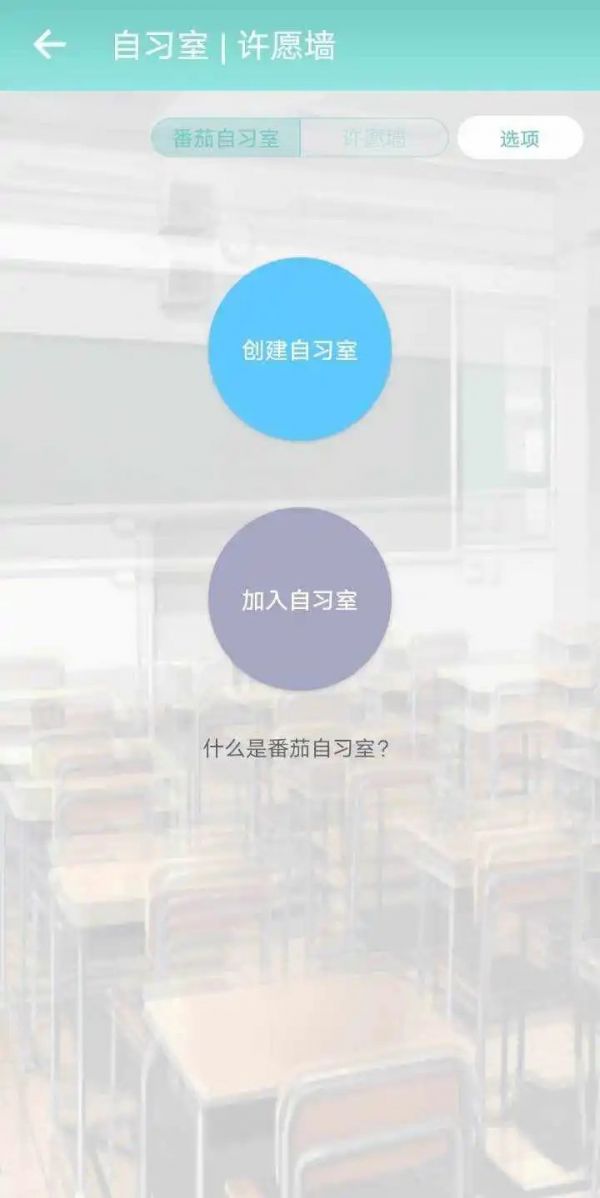Screen dimensions: 600x1198
Task: Go back using the top-left arrow
Action: (x=50, y=45)
